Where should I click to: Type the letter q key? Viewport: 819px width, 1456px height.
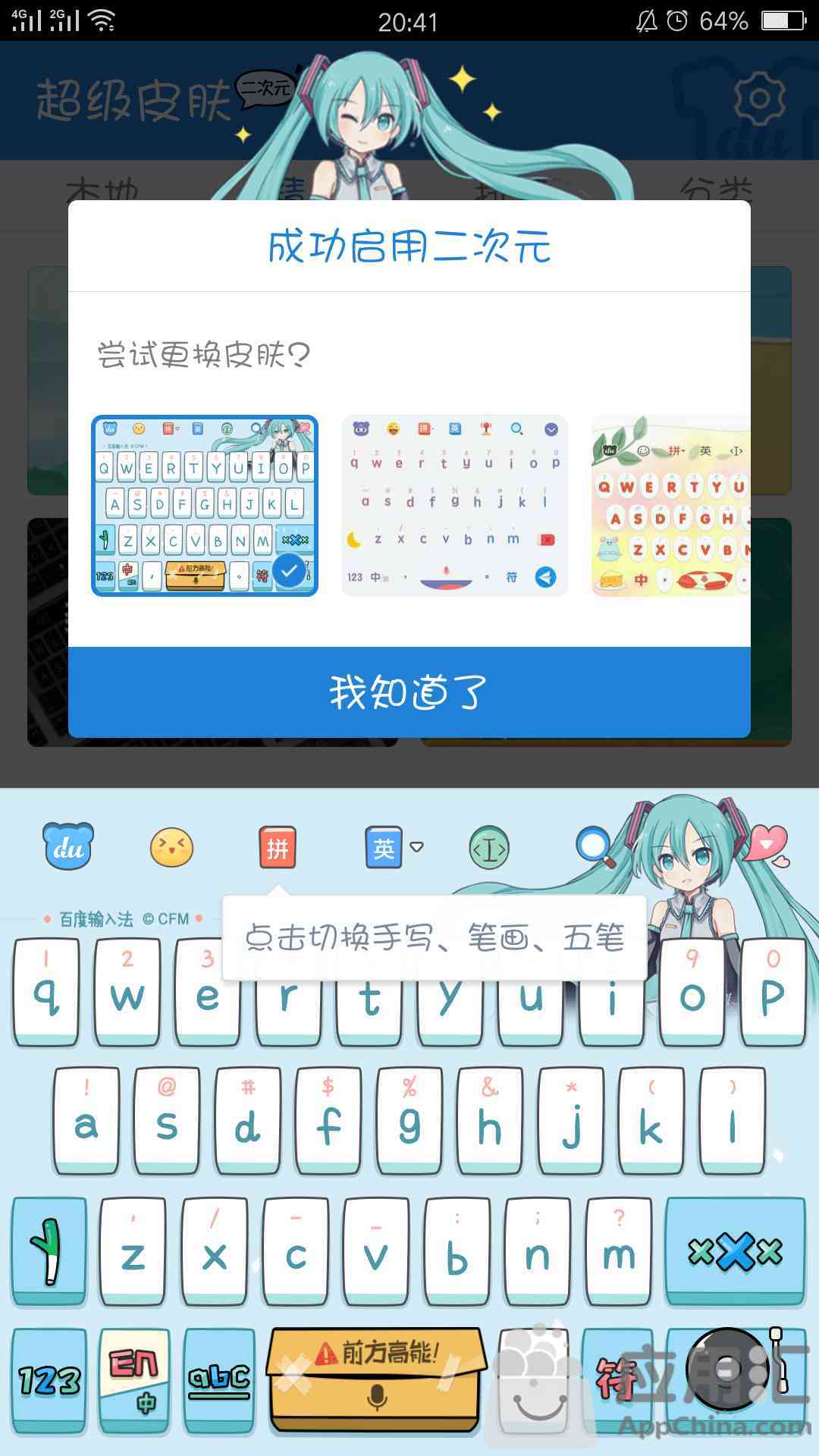pos(46,993)
